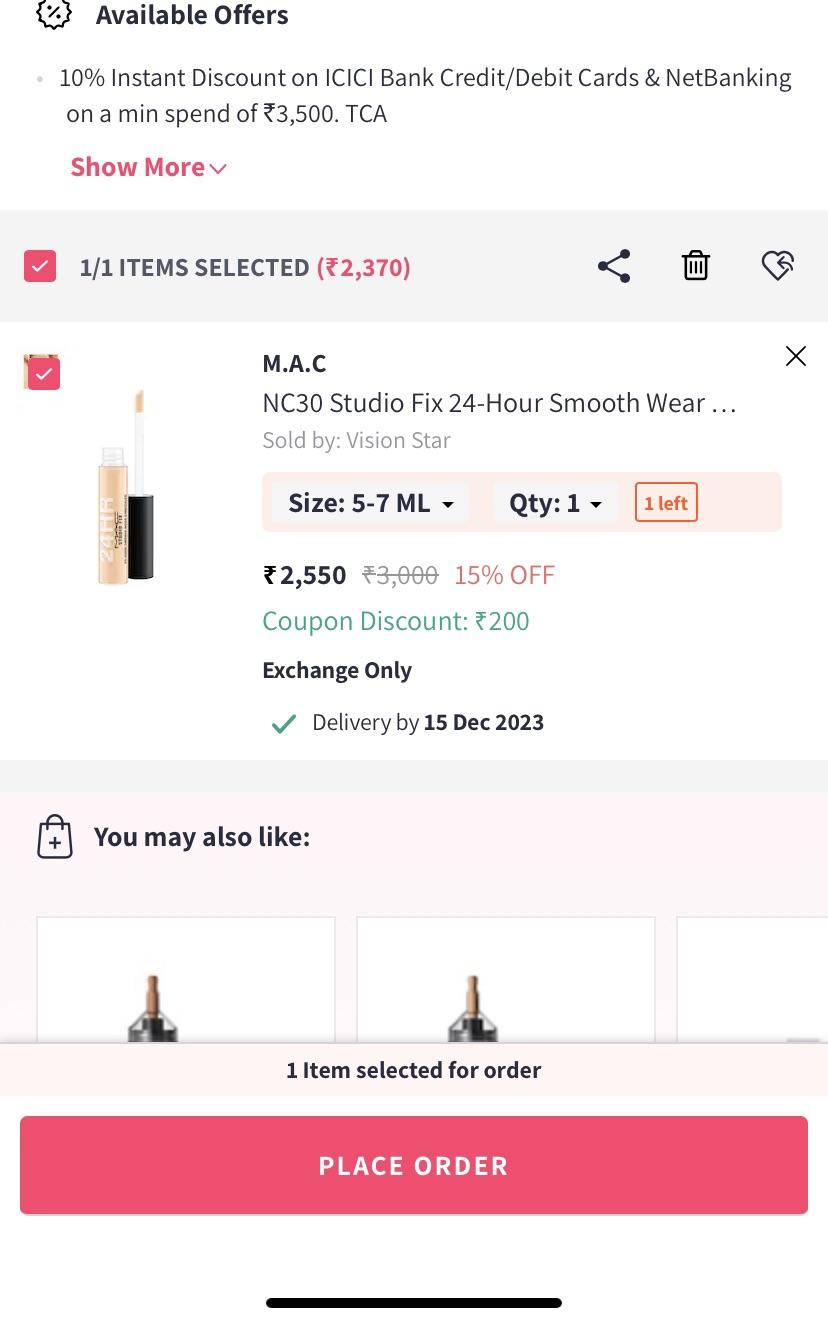
Task: Toggle selection of the concealer item
Action: [41, 373]
